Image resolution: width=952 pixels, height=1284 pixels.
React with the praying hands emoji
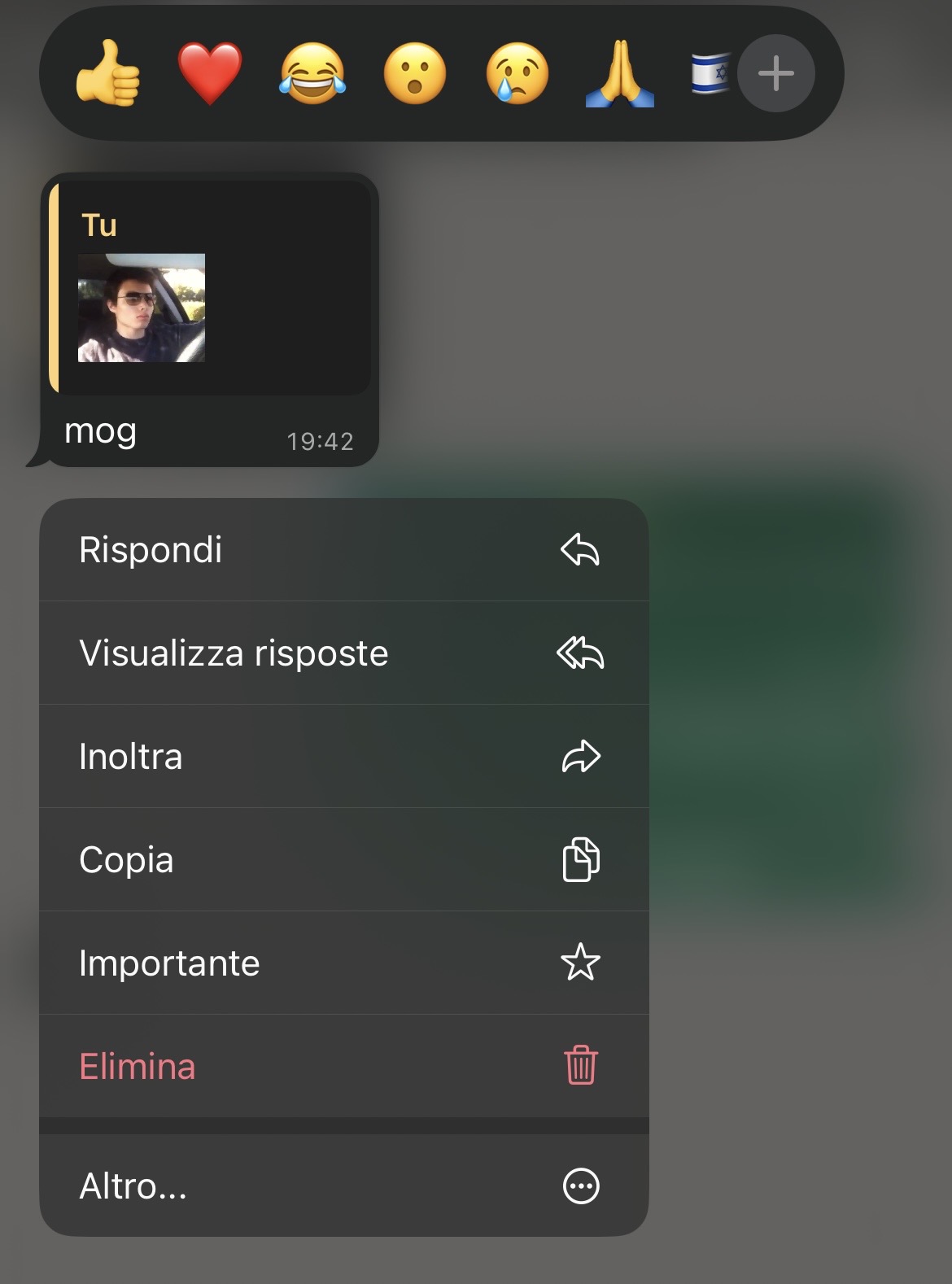(x=620, y=74)
